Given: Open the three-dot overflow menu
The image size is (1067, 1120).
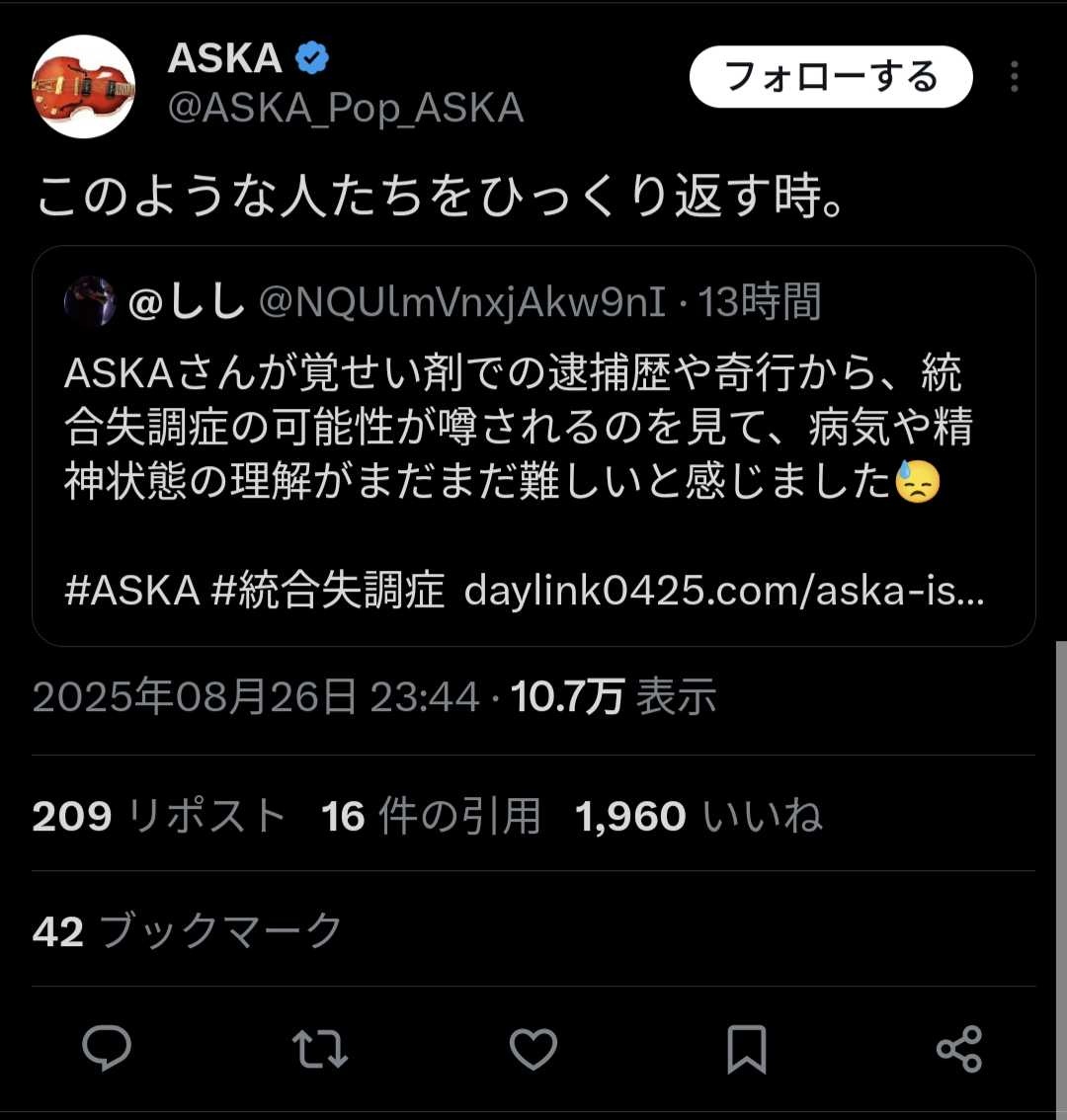Looking at the screenshot, I should (x=1015, y=76).
